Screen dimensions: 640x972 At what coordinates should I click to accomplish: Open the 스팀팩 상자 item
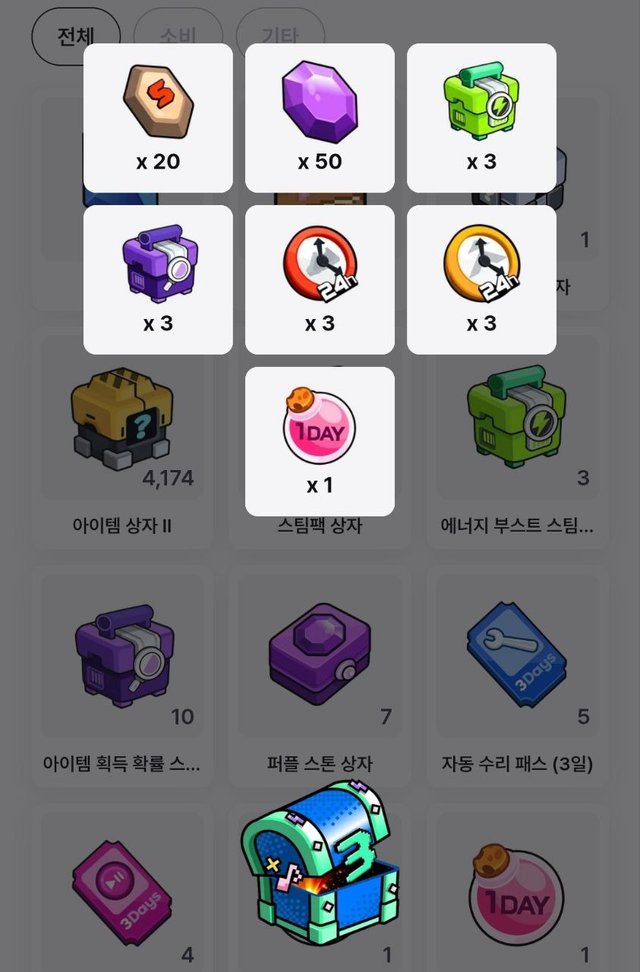tap(320, 527)
